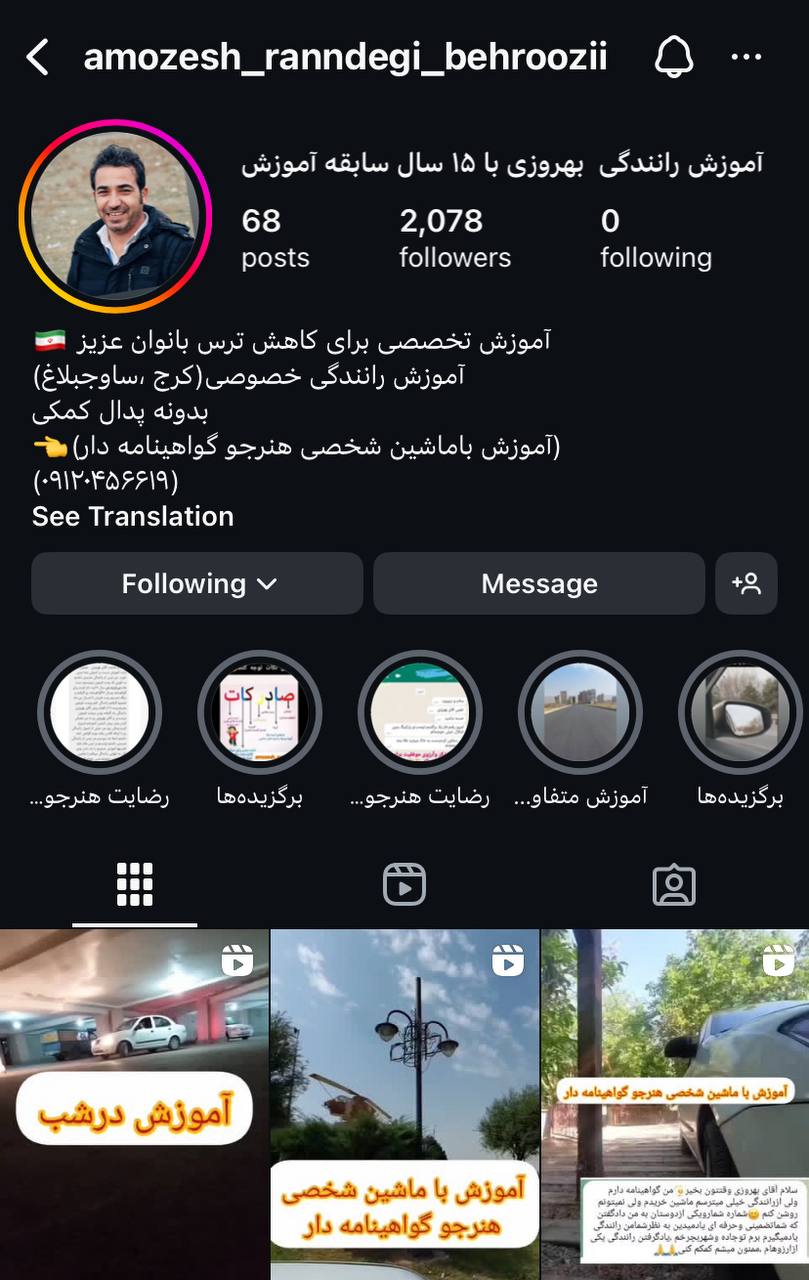Toggle following status on this account
Viewport: 809px width, 1280px height.
196,583
